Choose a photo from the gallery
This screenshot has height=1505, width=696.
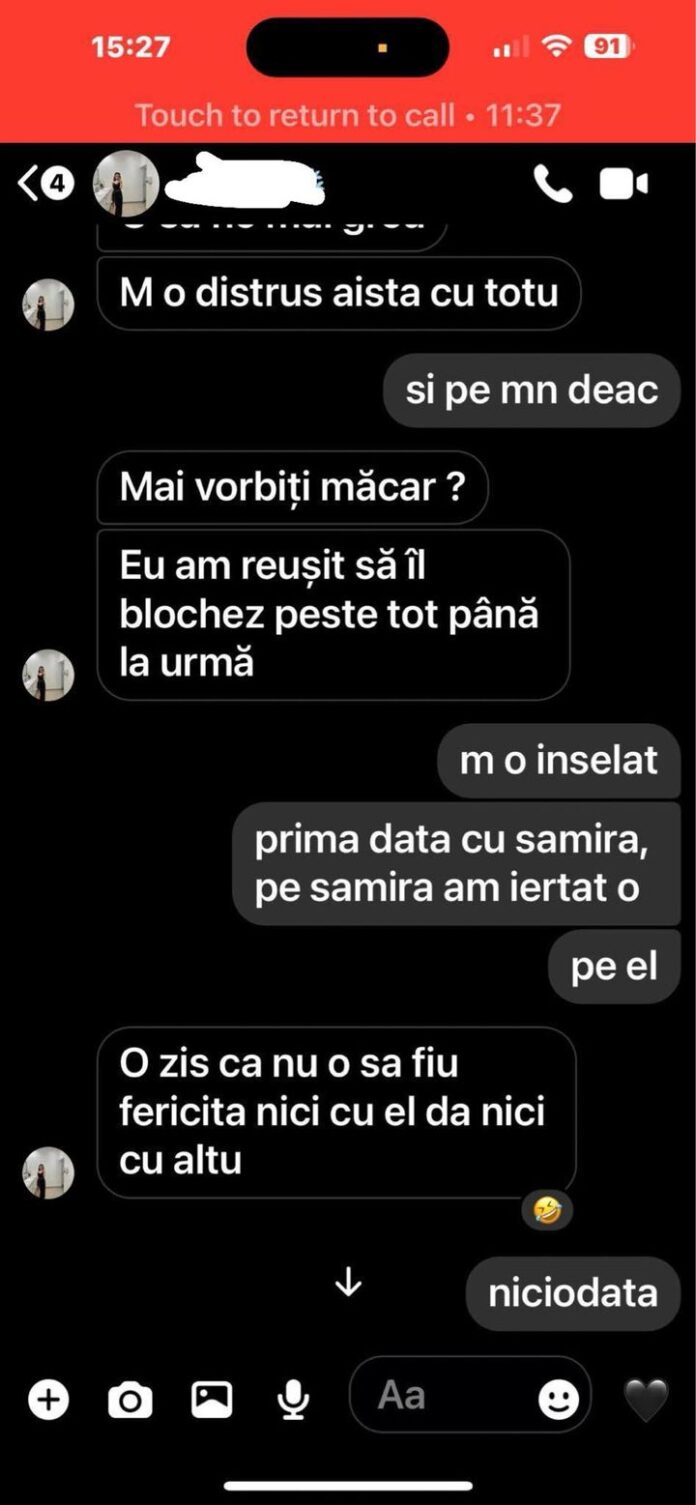click(x=212, y=1399)
